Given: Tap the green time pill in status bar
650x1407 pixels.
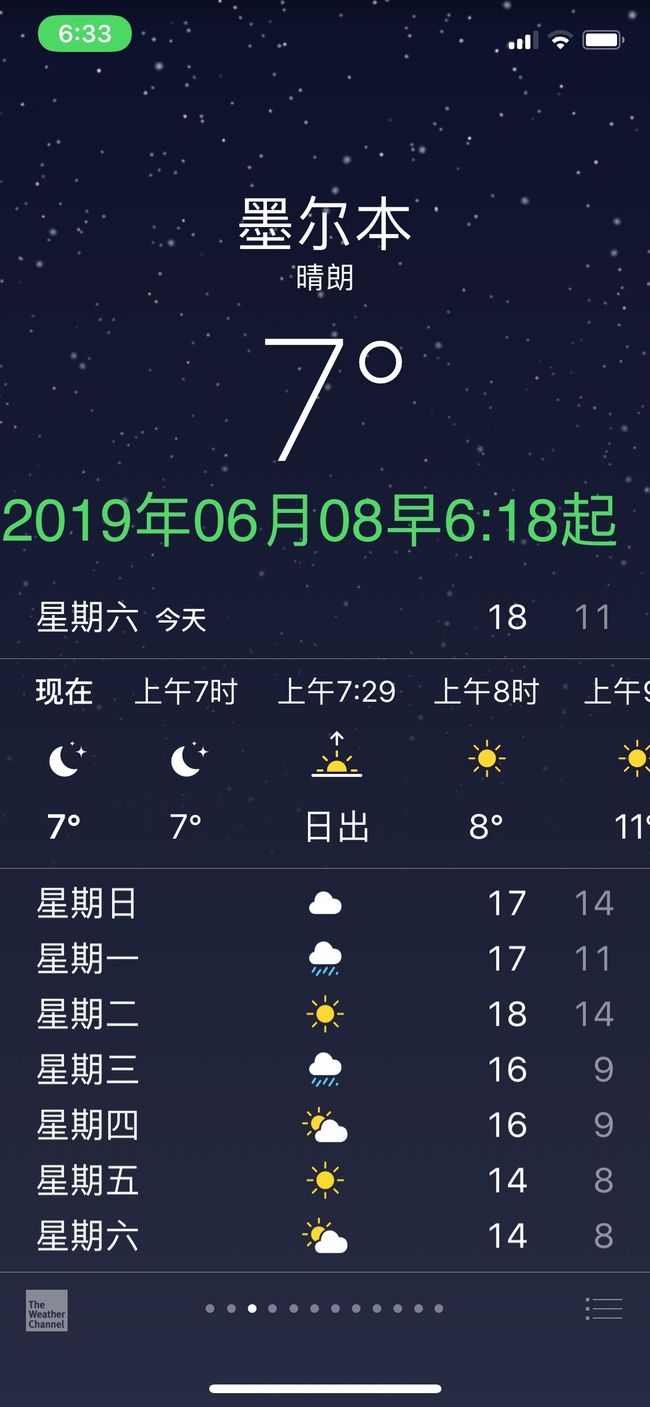Looking at the screenshot, I should [x=85, y=34].
